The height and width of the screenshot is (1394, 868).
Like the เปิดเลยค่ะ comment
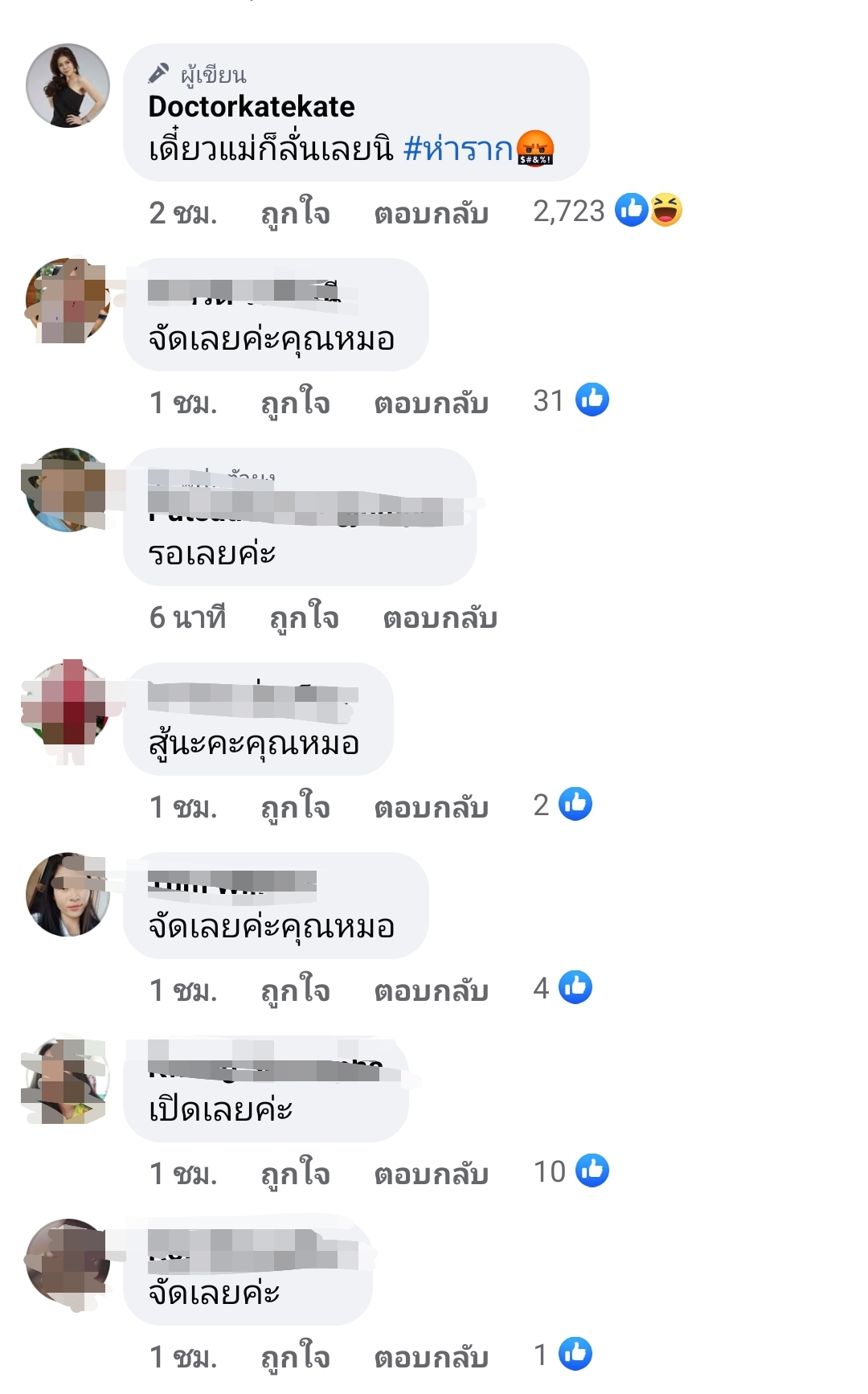pos(295,1173)
